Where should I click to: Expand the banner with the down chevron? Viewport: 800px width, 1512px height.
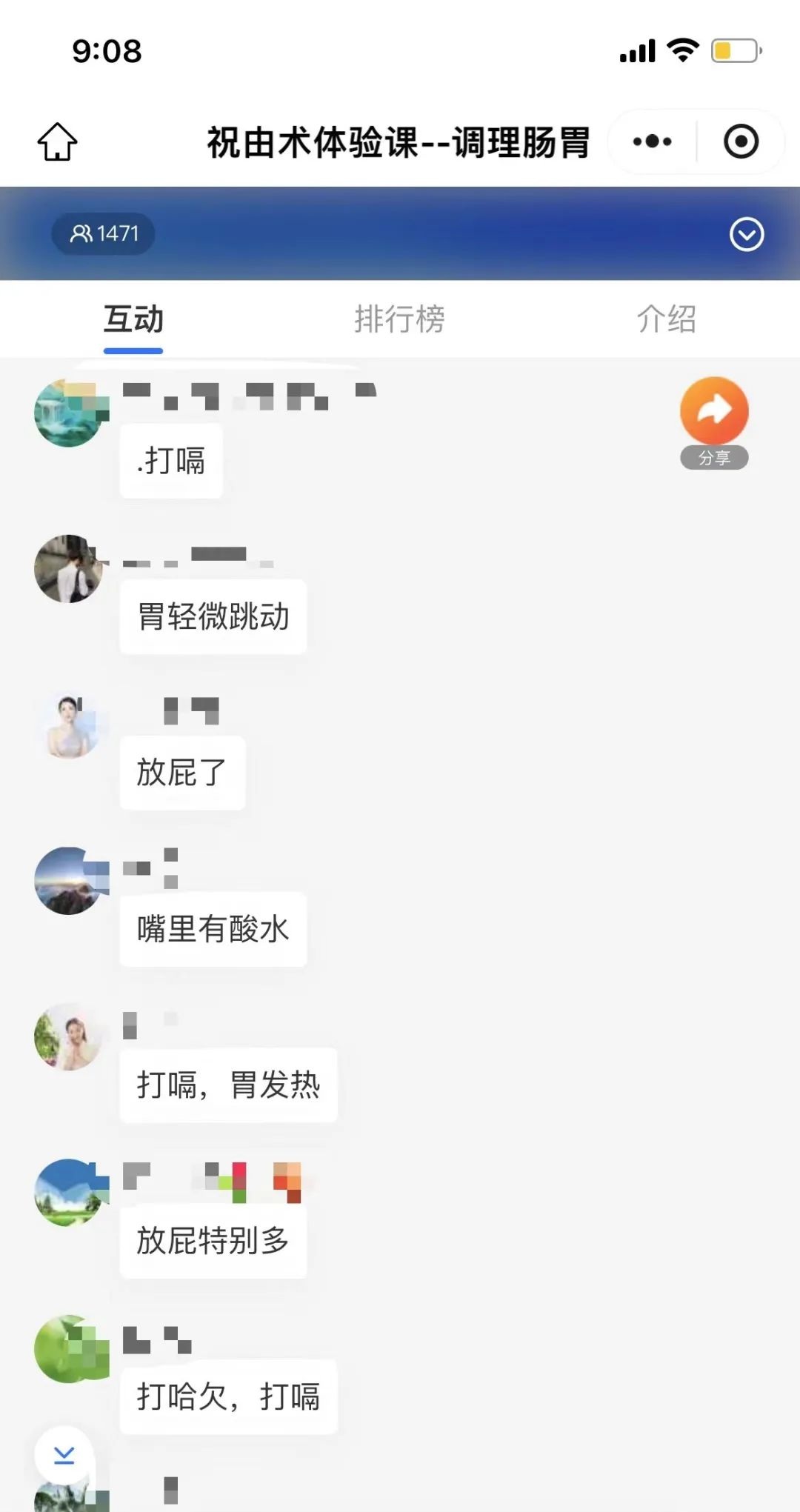tap(746, 235)
